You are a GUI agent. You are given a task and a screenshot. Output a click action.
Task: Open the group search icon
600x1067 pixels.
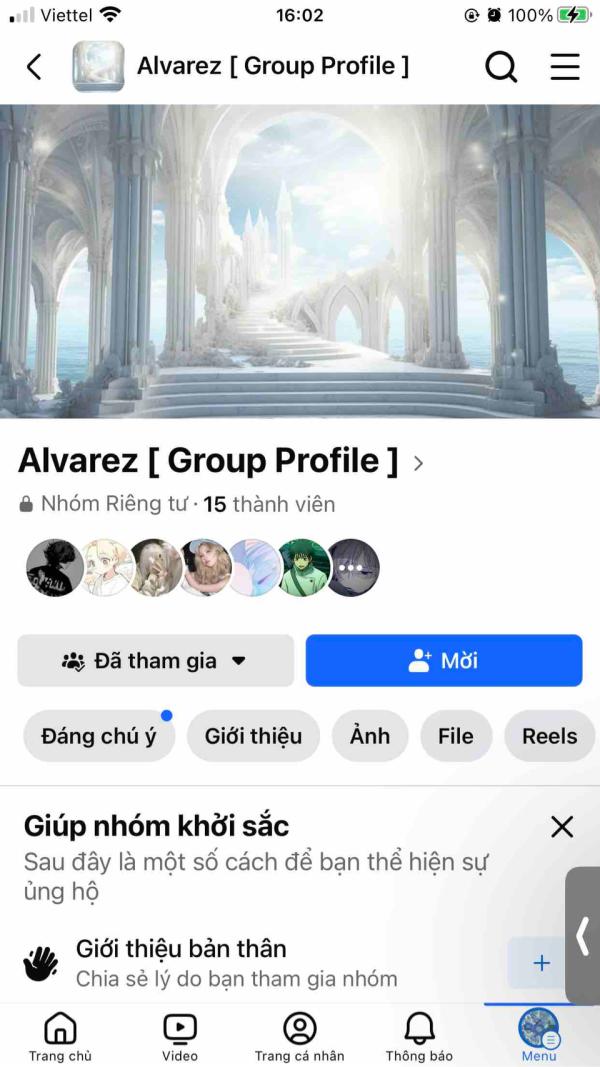pos(501,67)
